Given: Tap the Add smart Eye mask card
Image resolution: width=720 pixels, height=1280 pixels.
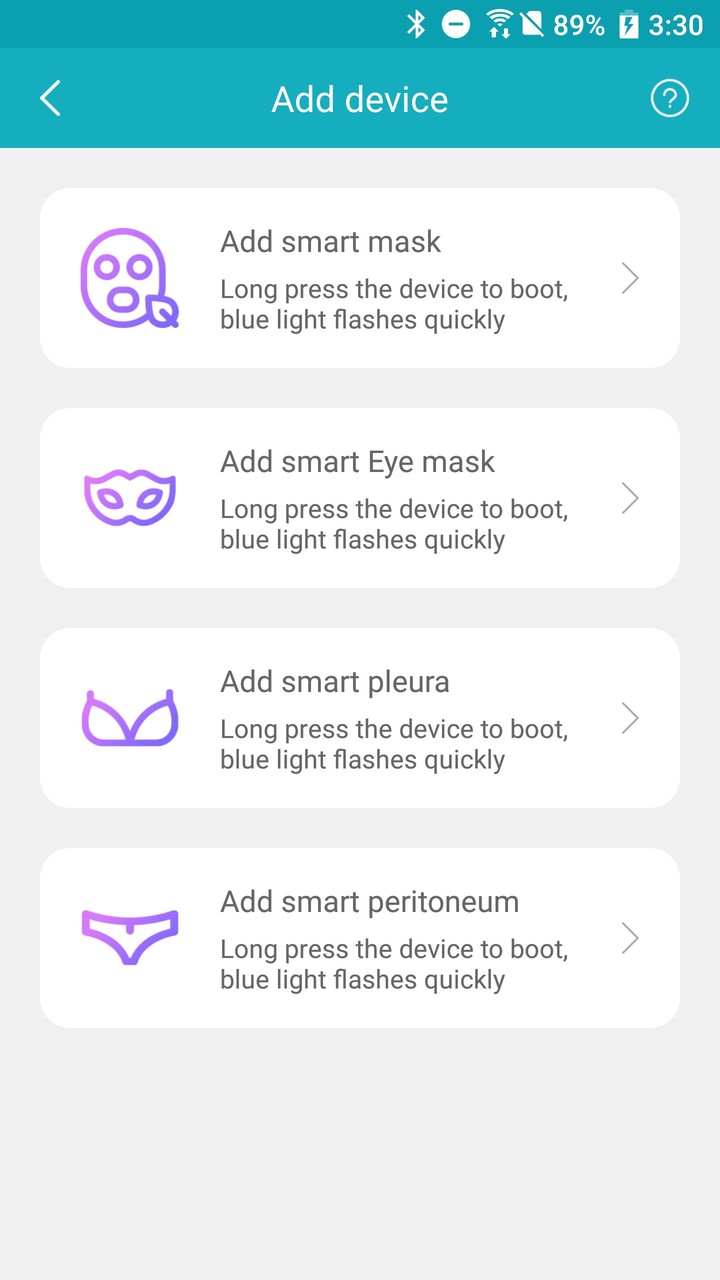Looking at the screenshot, I should point(360,498).
